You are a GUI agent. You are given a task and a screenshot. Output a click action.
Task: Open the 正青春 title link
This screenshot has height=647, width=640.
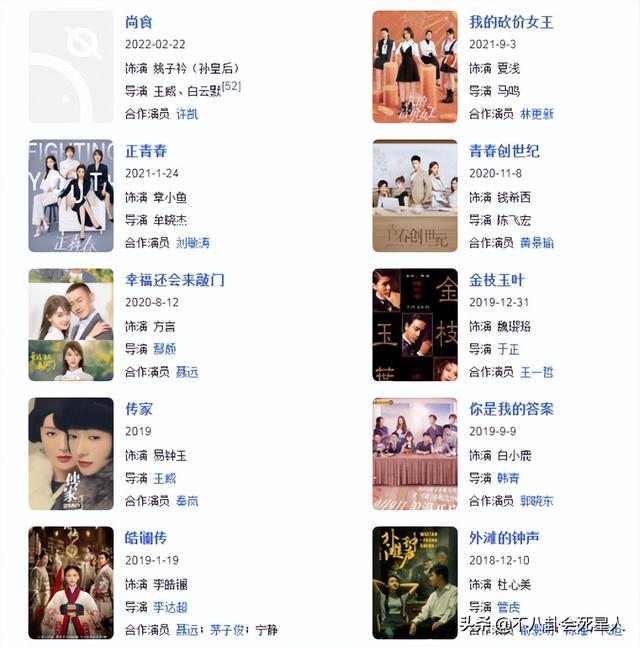(146, 151)
